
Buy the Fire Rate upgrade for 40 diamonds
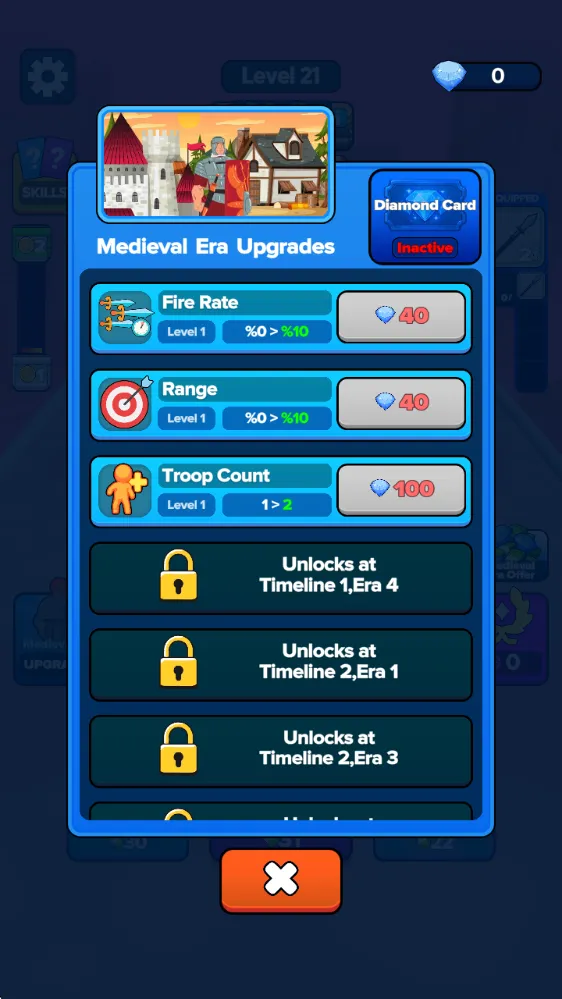click(x=401, y=317)
